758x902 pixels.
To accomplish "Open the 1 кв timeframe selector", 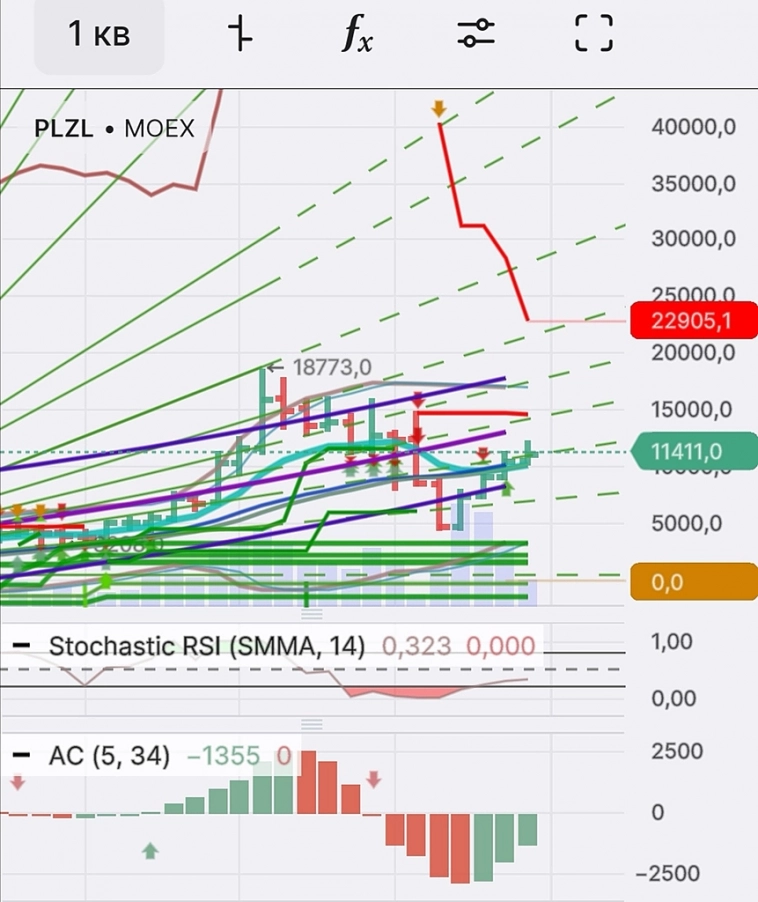I will click(x=99, y=35).
